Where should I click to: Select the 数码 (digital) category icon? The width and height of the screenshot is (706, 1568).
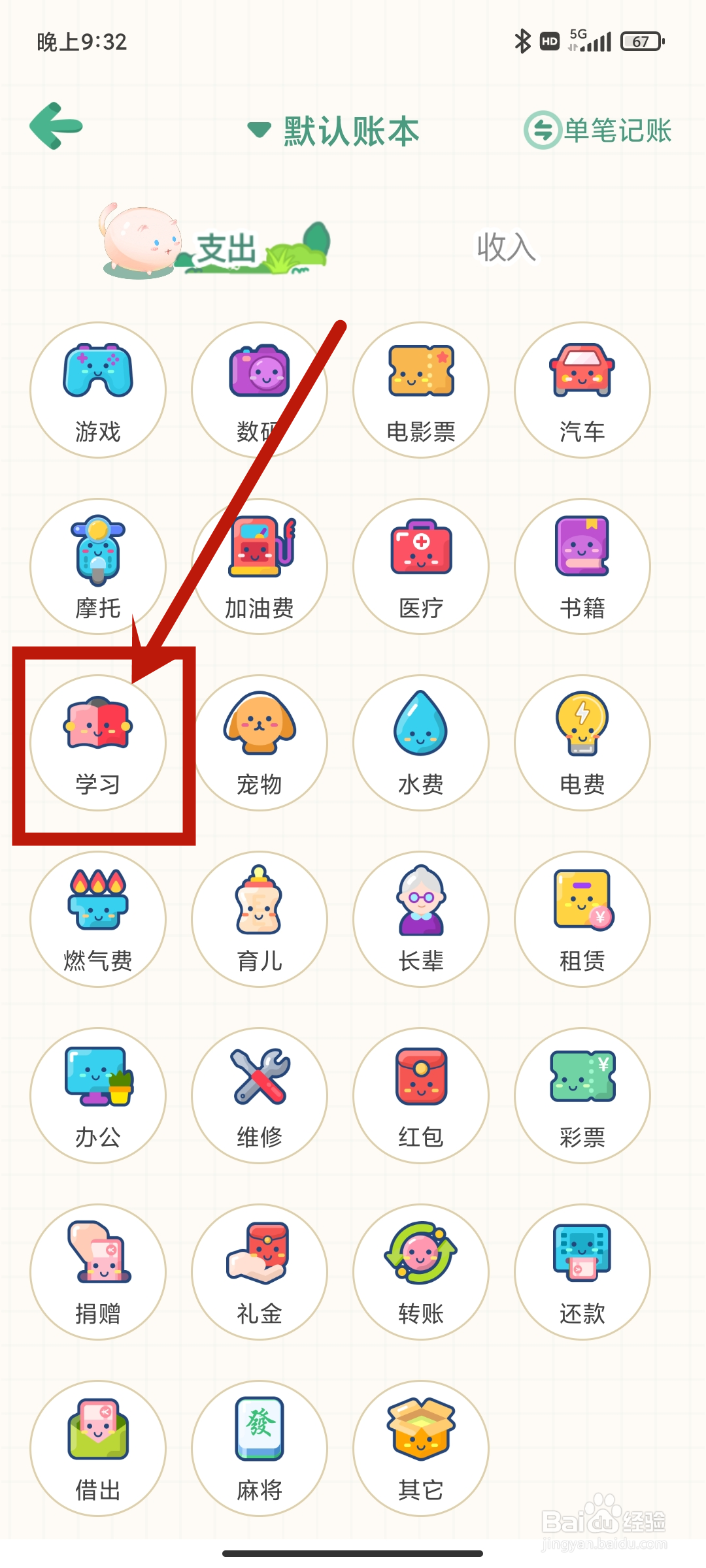(259, 389)
